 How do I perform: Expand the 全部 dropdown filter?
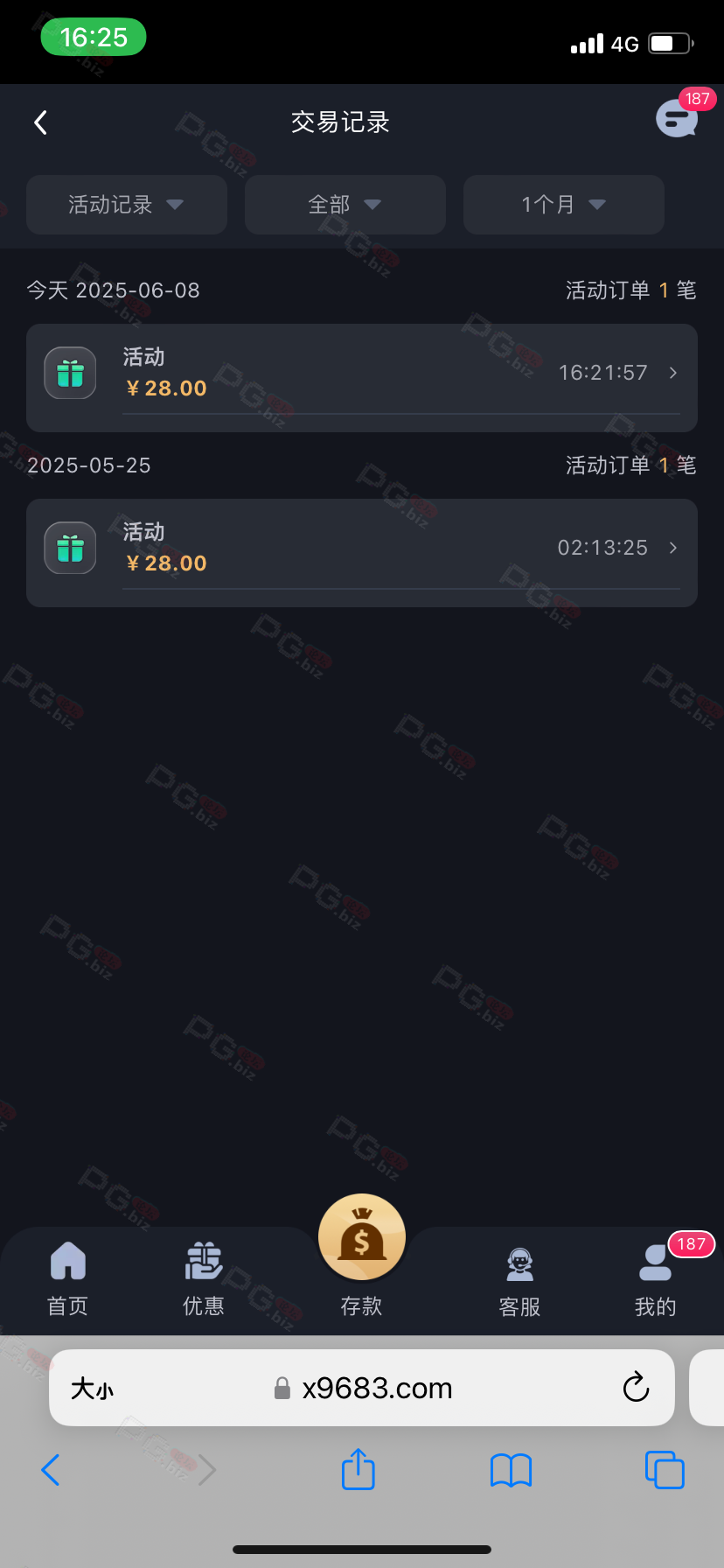(x=345, y=205)
